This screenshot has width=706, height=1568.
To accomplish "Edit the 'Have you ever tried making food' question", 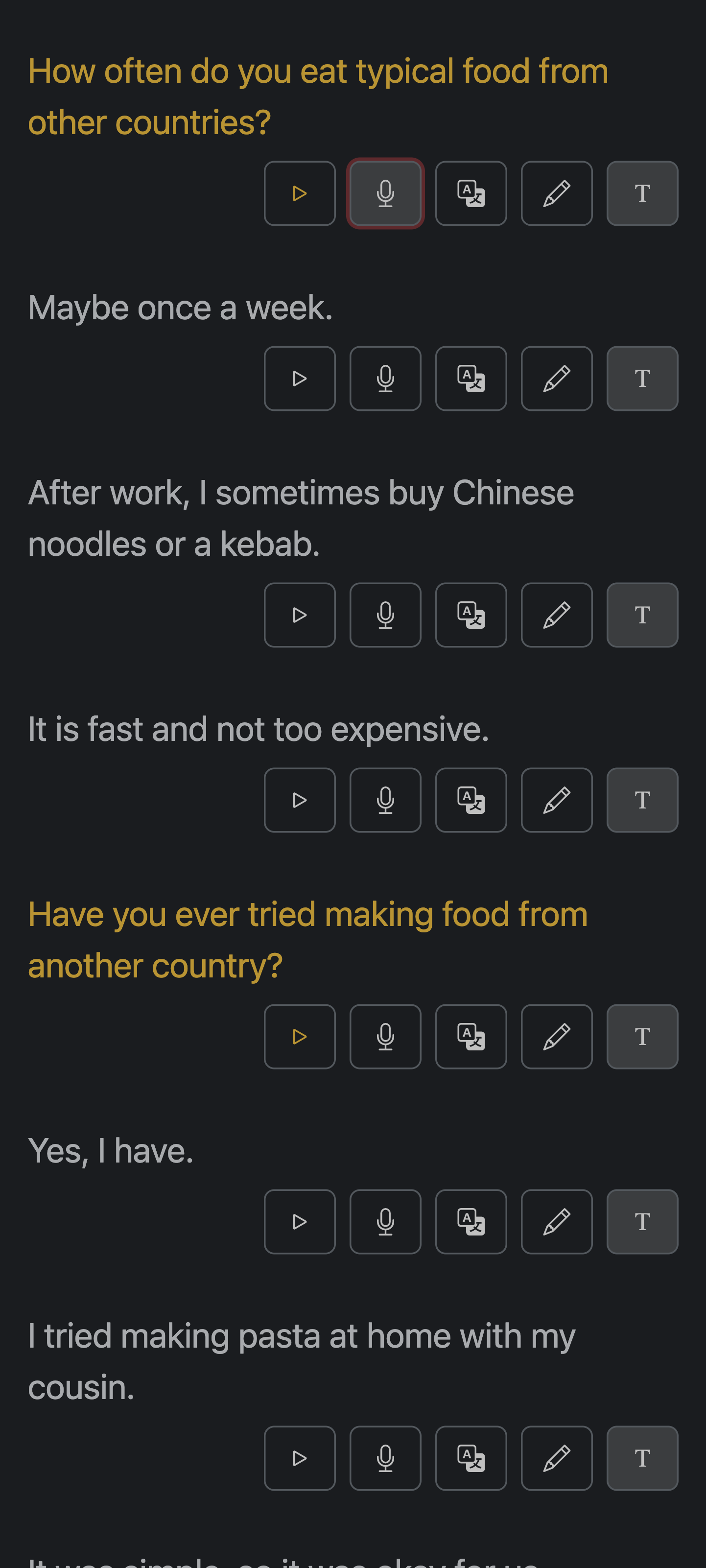I will pyautogui.click(x=556, y=1037).
